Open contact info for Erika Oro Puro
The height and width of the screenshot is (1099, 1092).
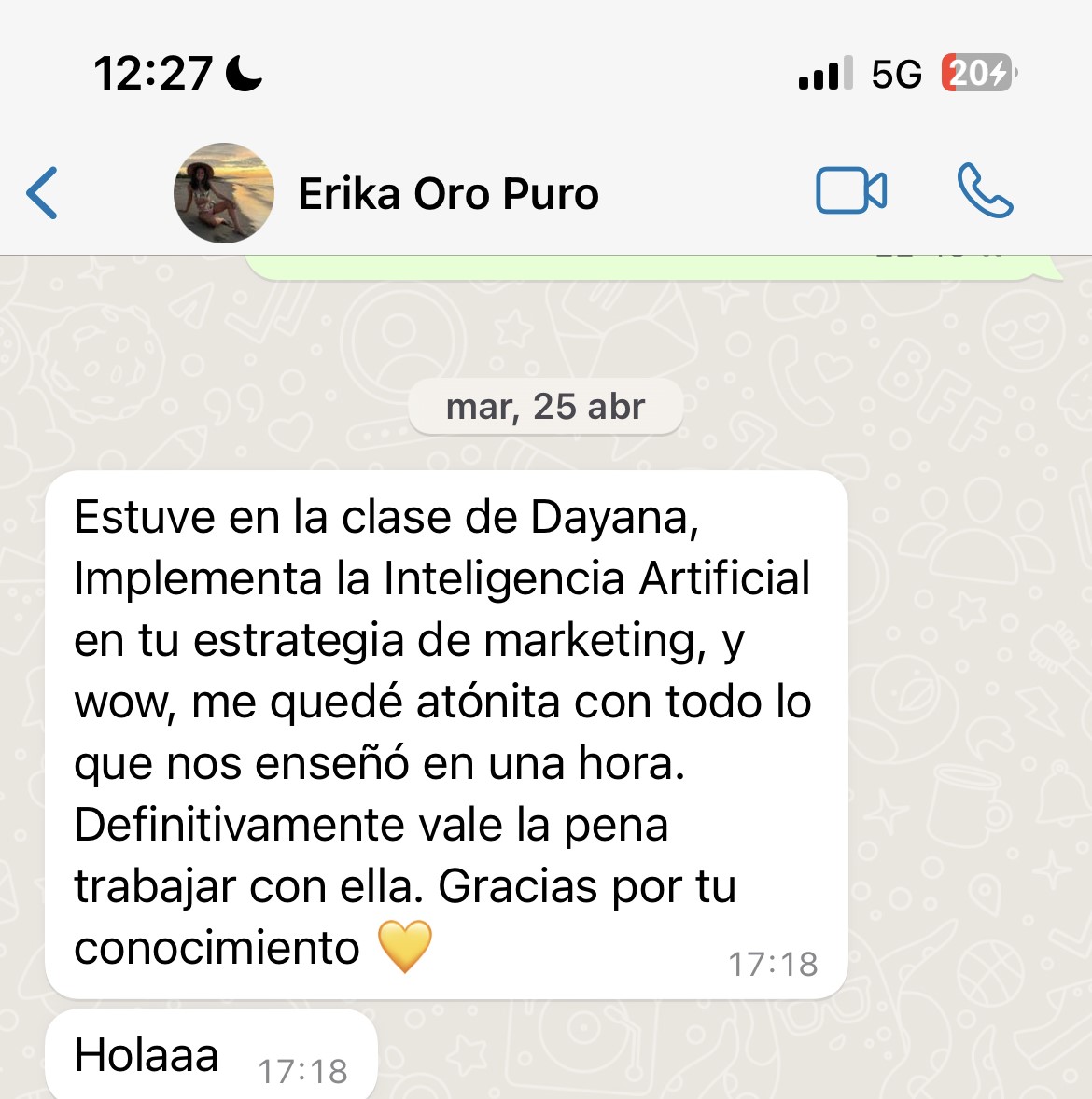pyautogui.click(x=448, y=194)
